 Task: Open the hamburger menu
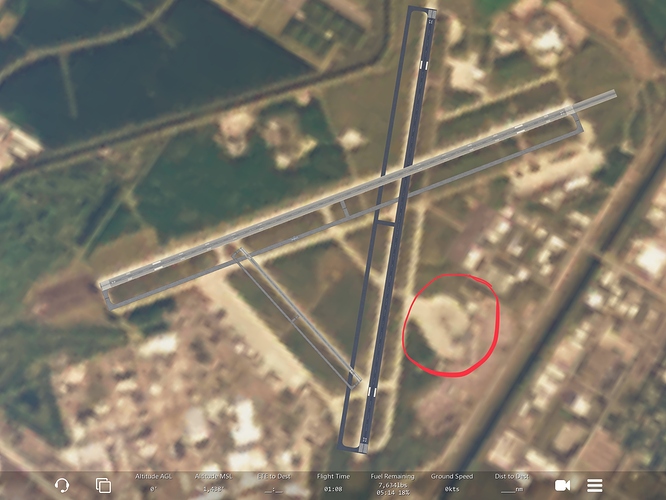coord(595,485)
